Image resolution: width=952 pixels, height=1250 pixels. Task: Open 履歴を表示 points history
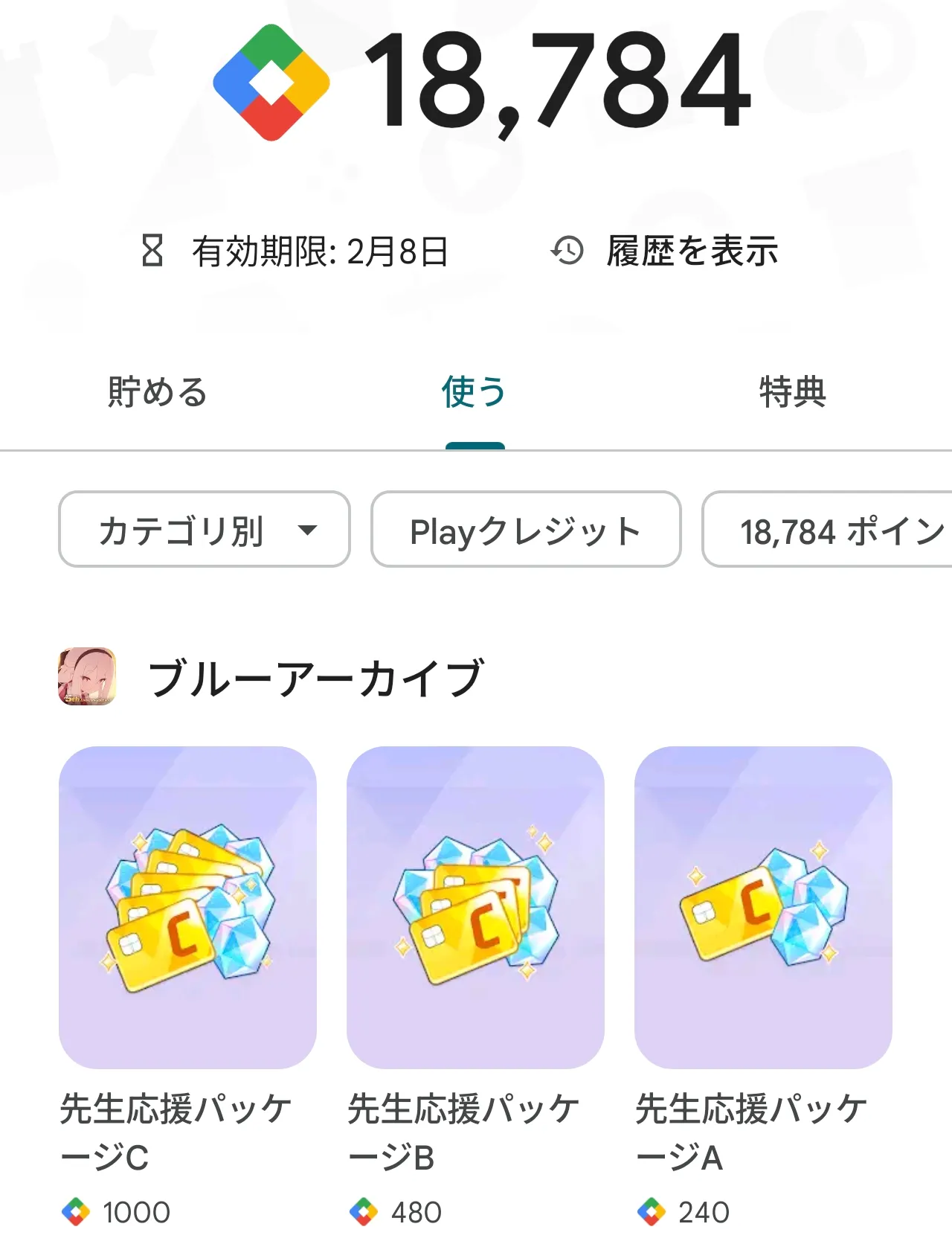pyautogui.click(x=665, y=251)
